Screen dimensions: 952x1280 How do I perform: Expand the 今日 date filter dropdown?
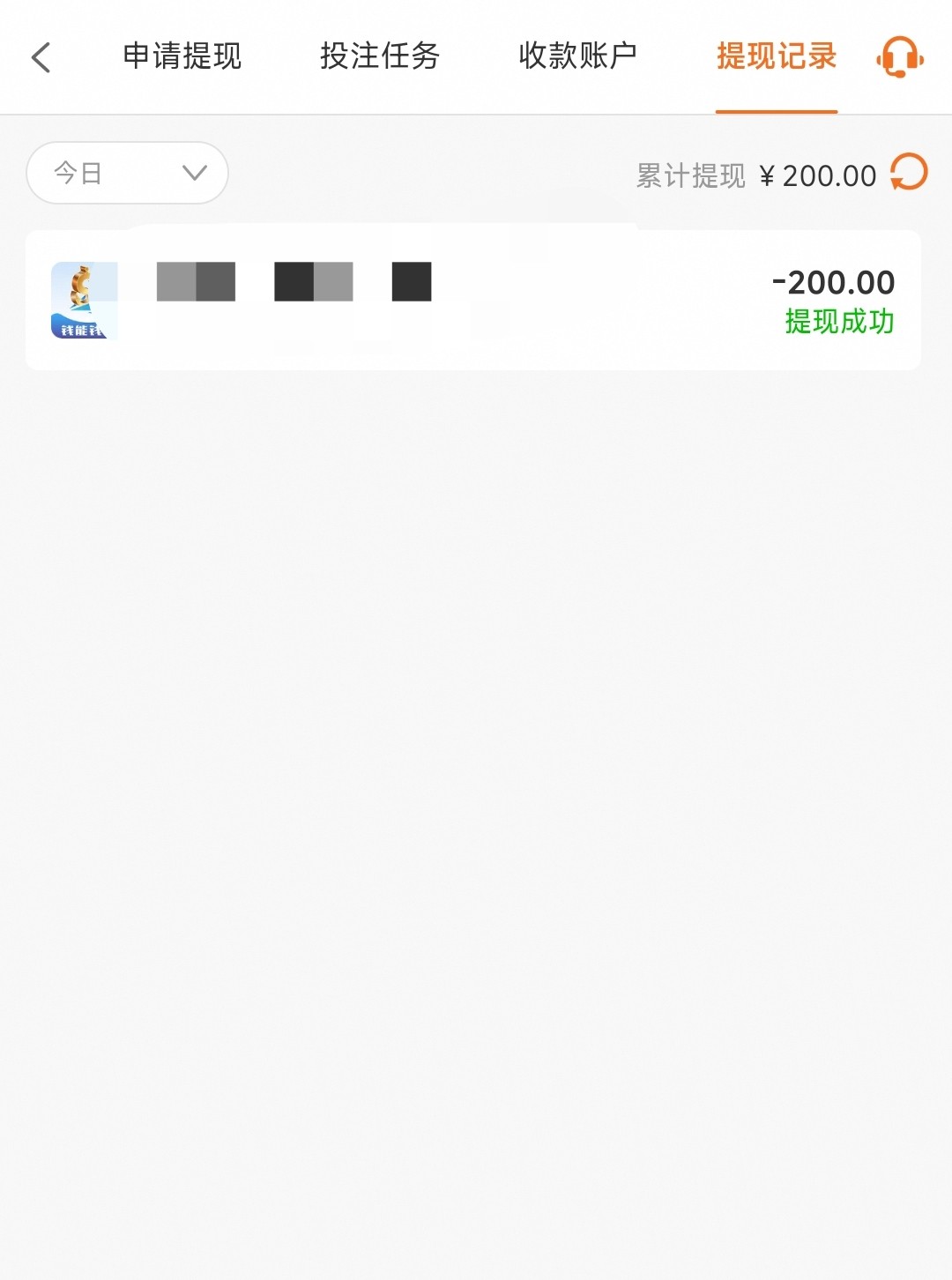128,173
